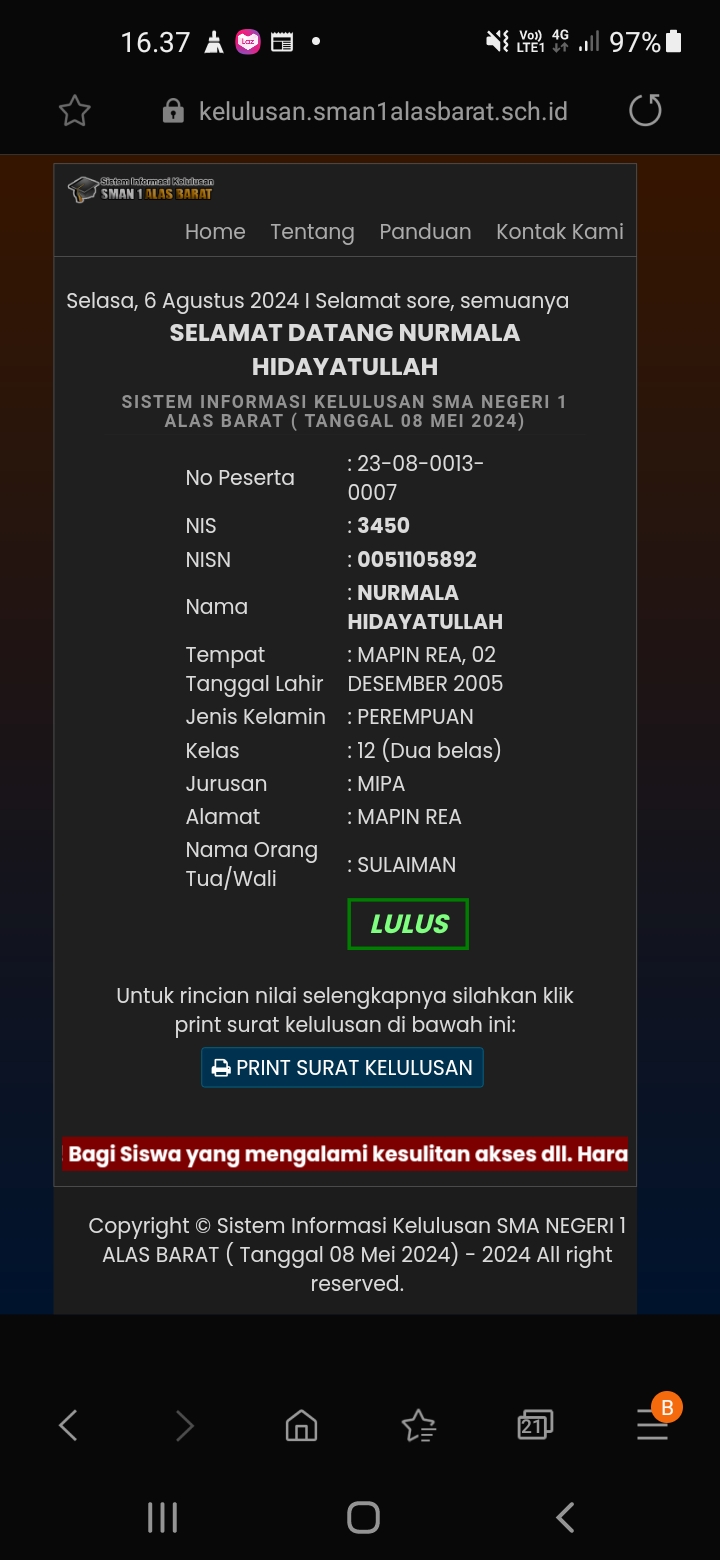This screenshot has height=1560, width=720.
Task: Open the Home menu link
Action: pos(215,232)
